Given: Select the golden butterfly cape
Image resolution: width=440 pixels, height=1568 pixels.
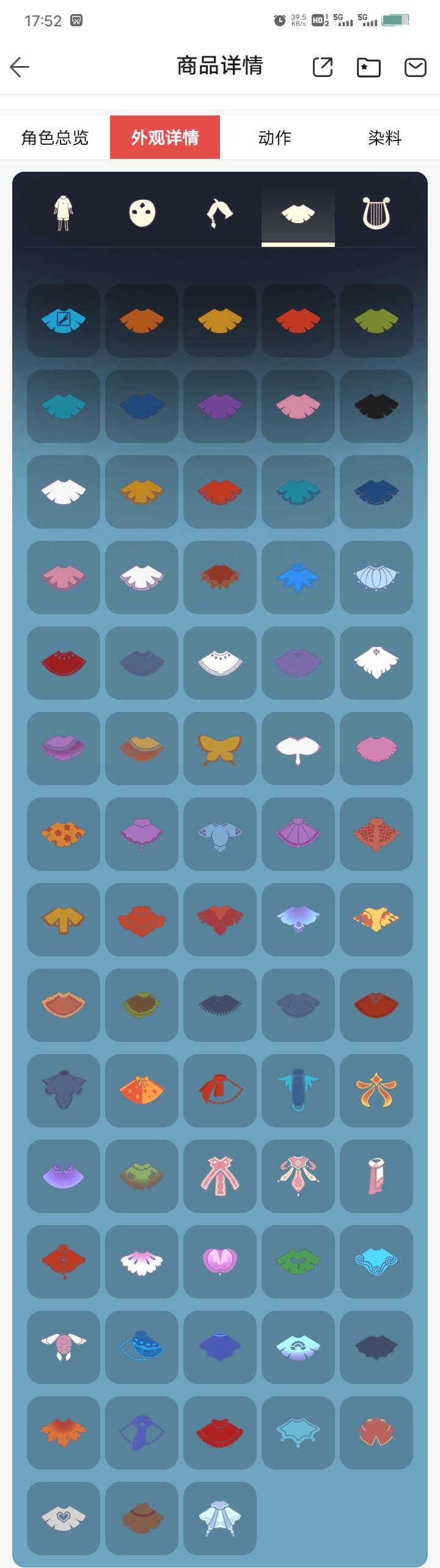Looking at the screenshot, I should click(x=220, y=749).
